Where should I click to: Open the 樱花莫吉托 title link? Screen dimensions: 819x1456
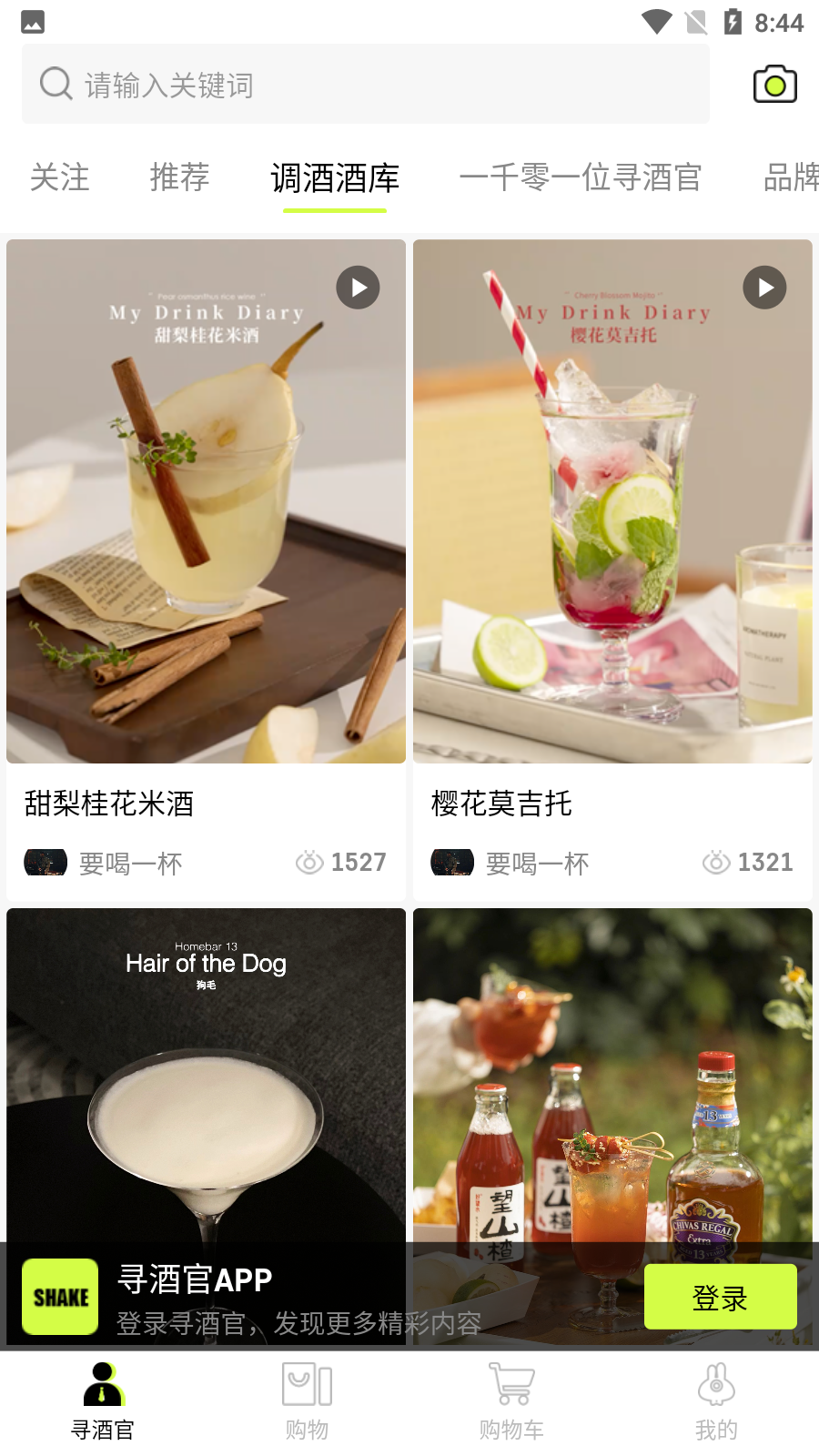[500, 804]
